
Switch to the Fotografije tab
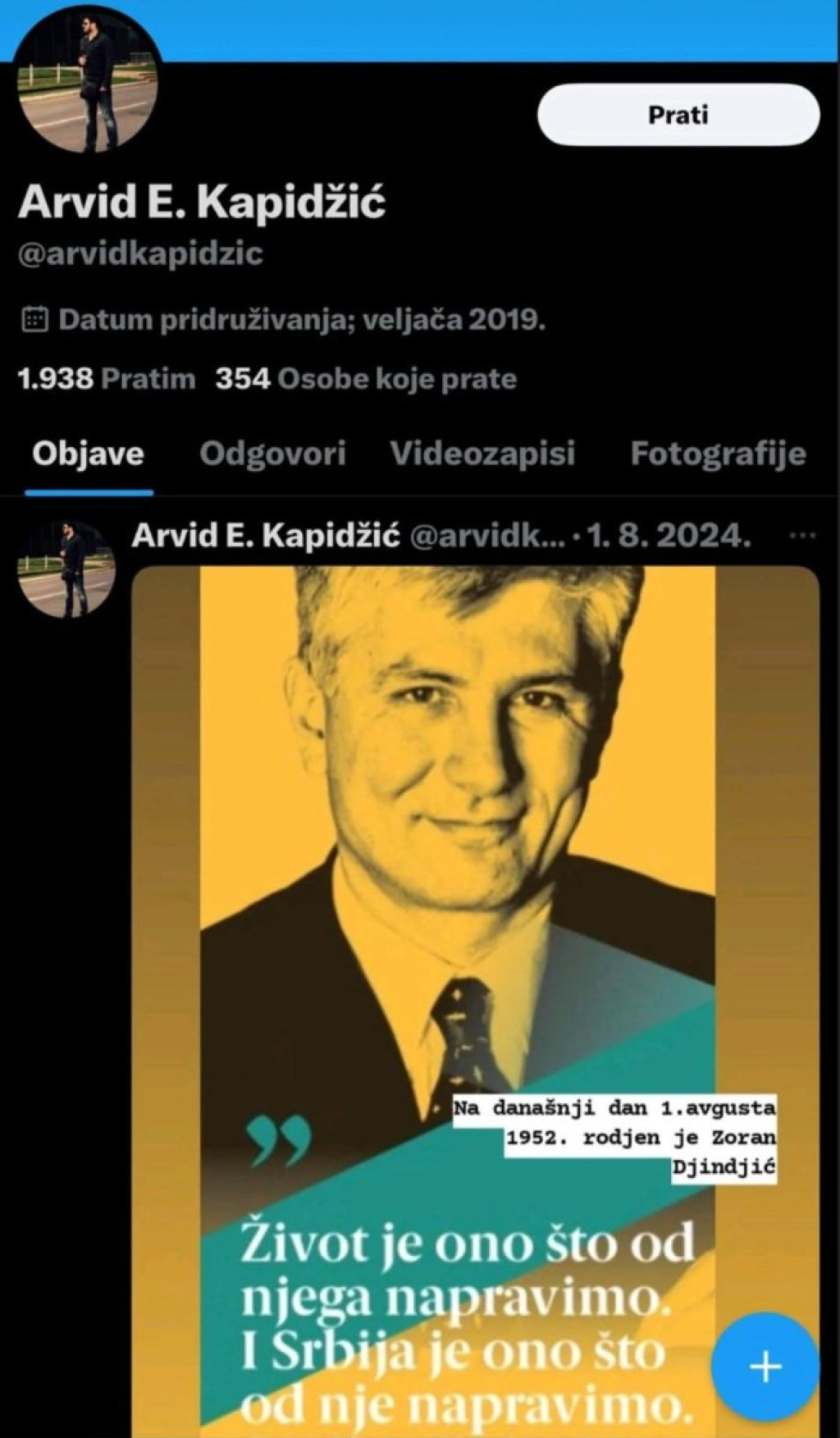[x=718, y=454]
